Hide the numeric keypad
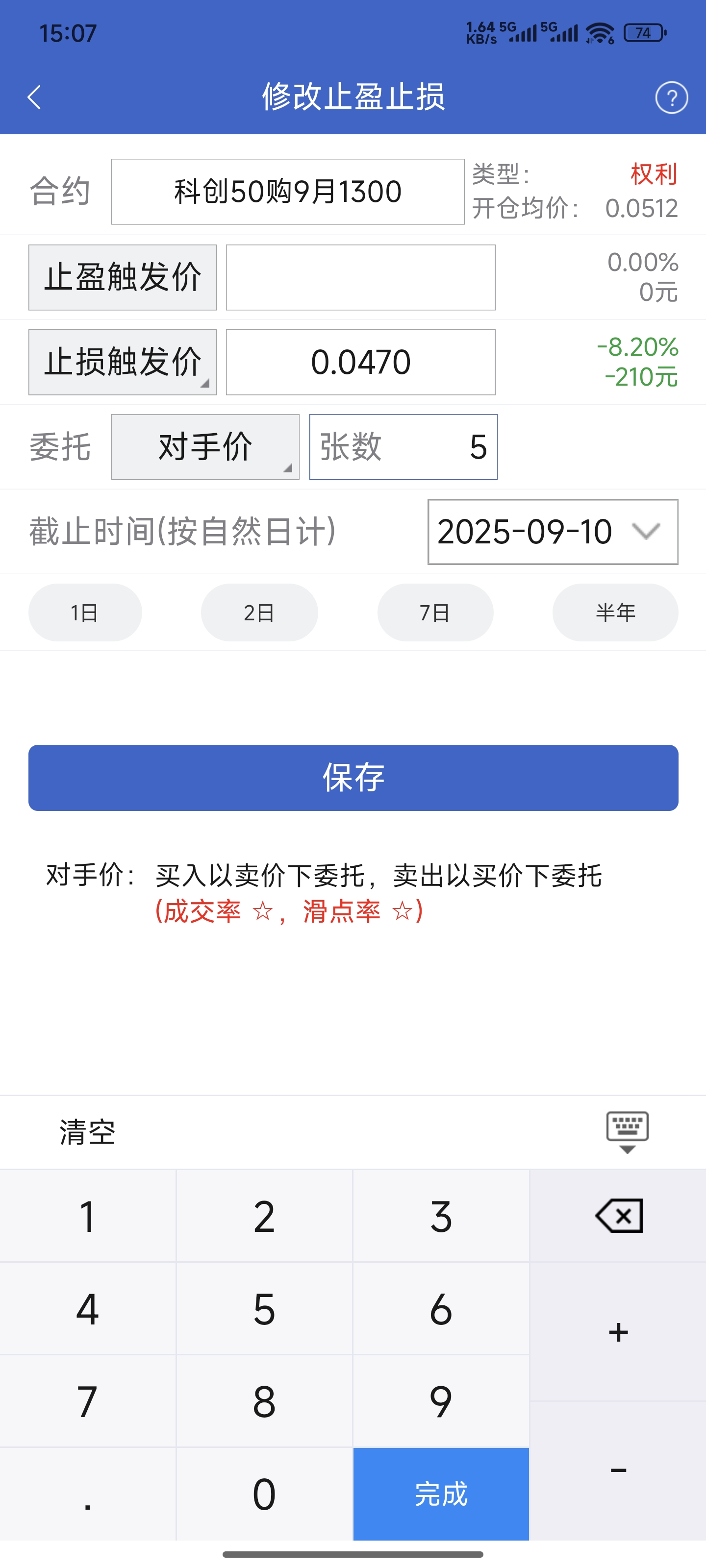This screenshot has height=1568, width=706. [627, 1132]
